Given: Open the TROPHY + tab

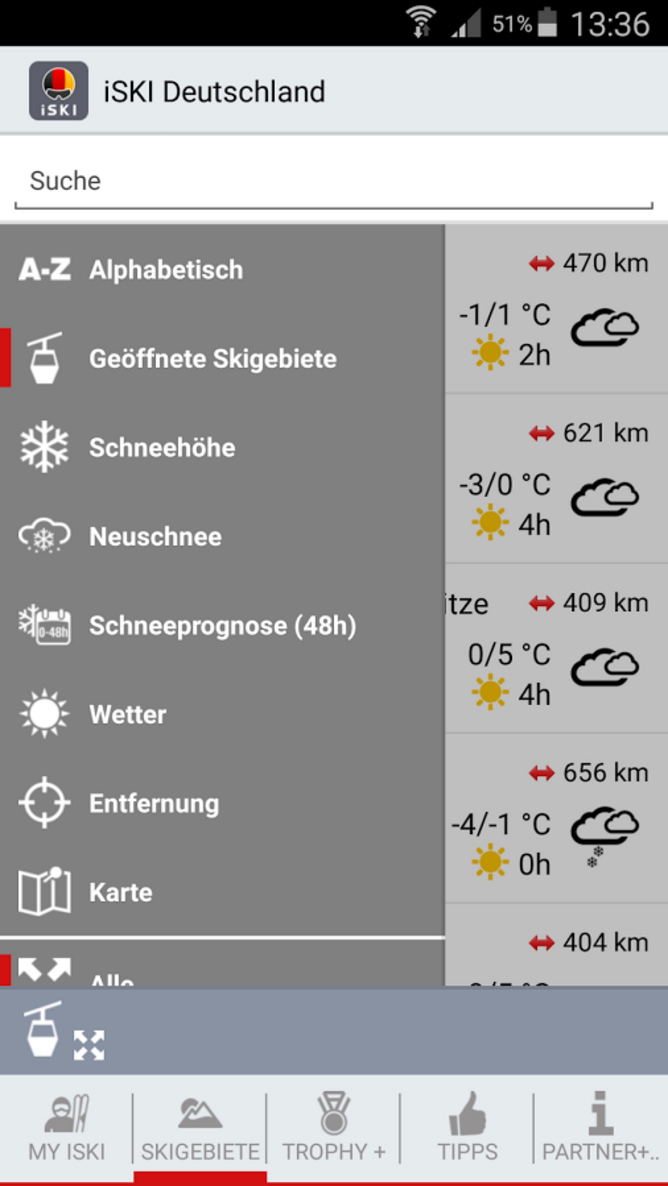Looking at the screenshot, I should [334, 1130].
